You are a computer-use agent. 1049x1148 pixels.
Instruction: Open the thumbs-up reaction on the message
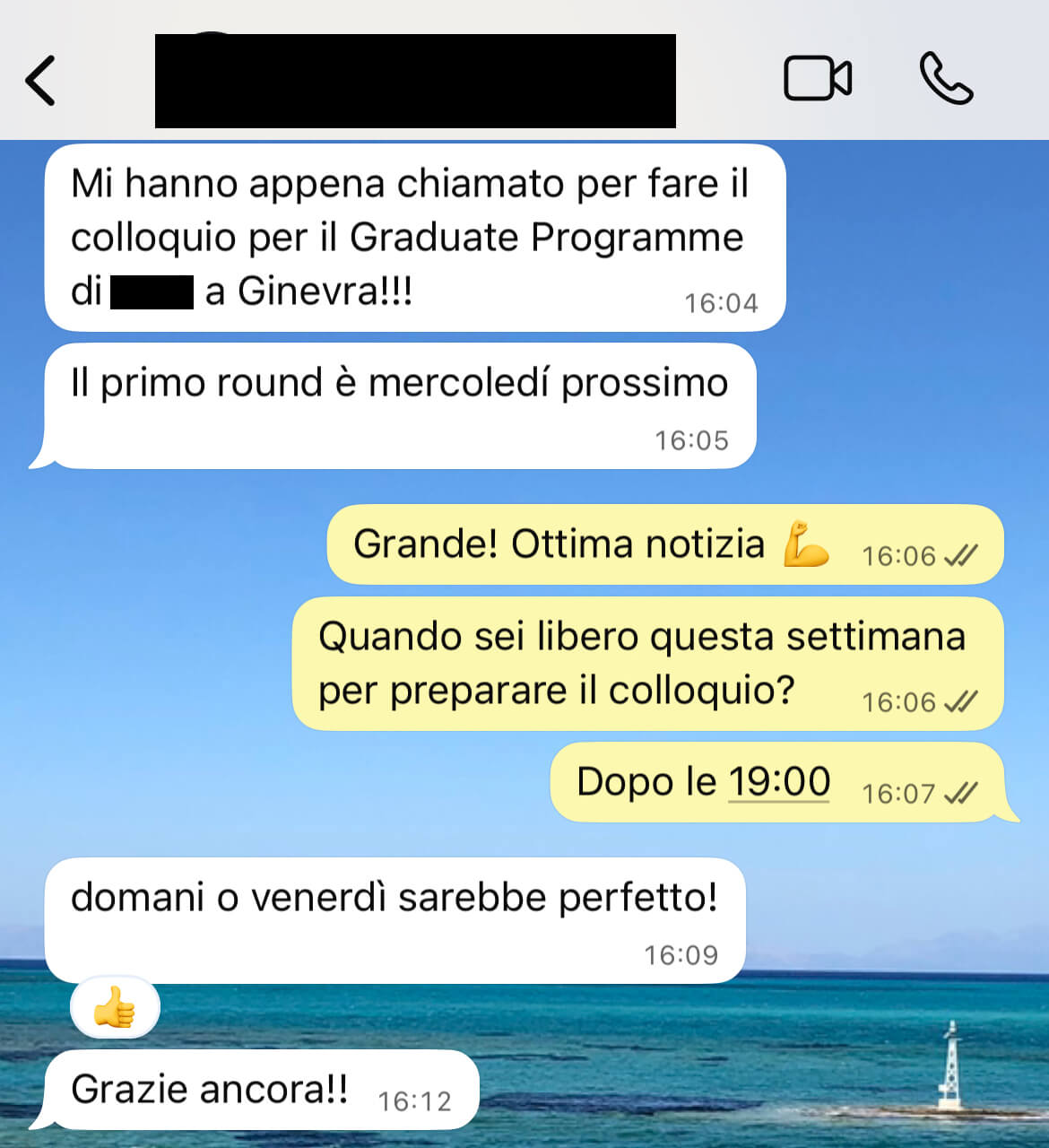(x=115, y=1008)
